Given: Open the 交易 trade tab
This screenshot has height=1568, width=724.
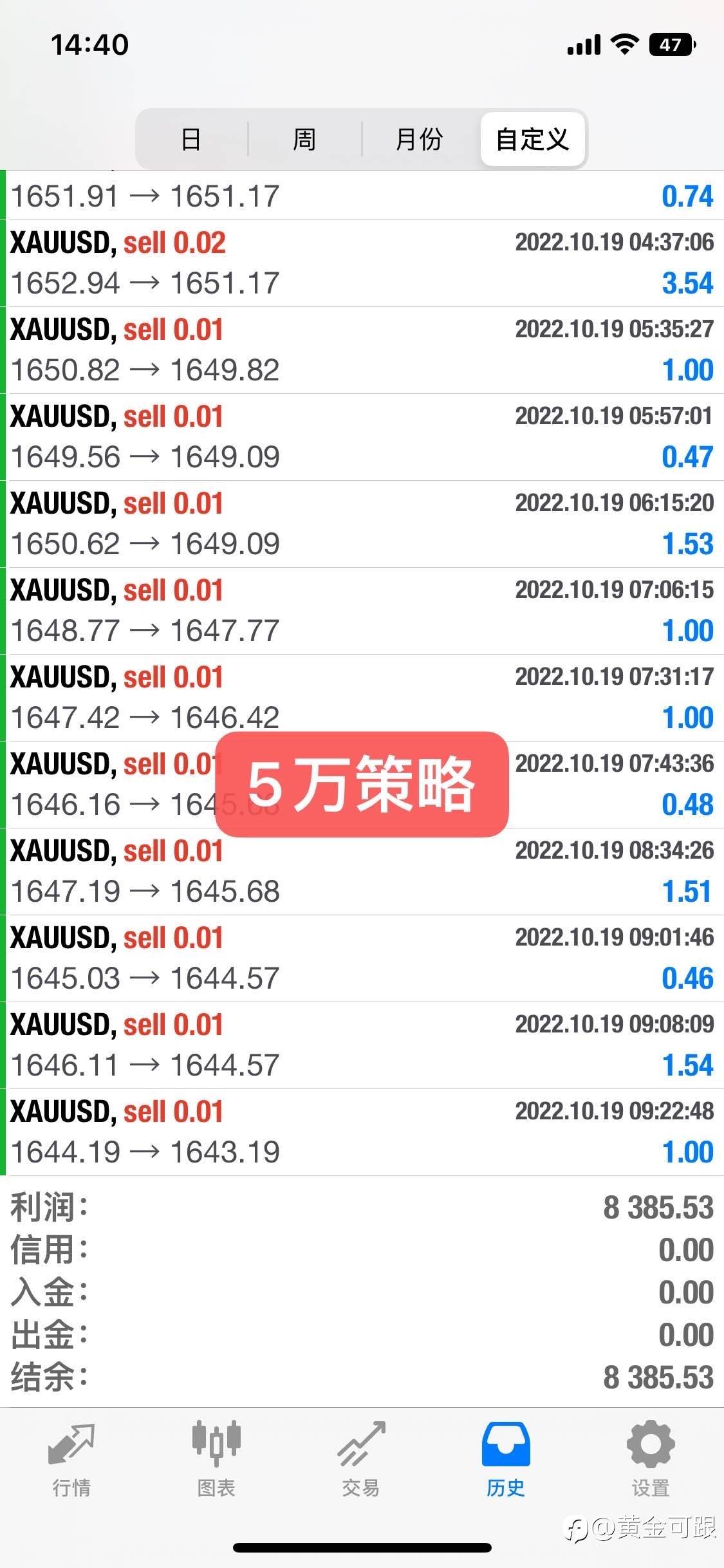Looking at the screenshot, I should pos(361,1460).
